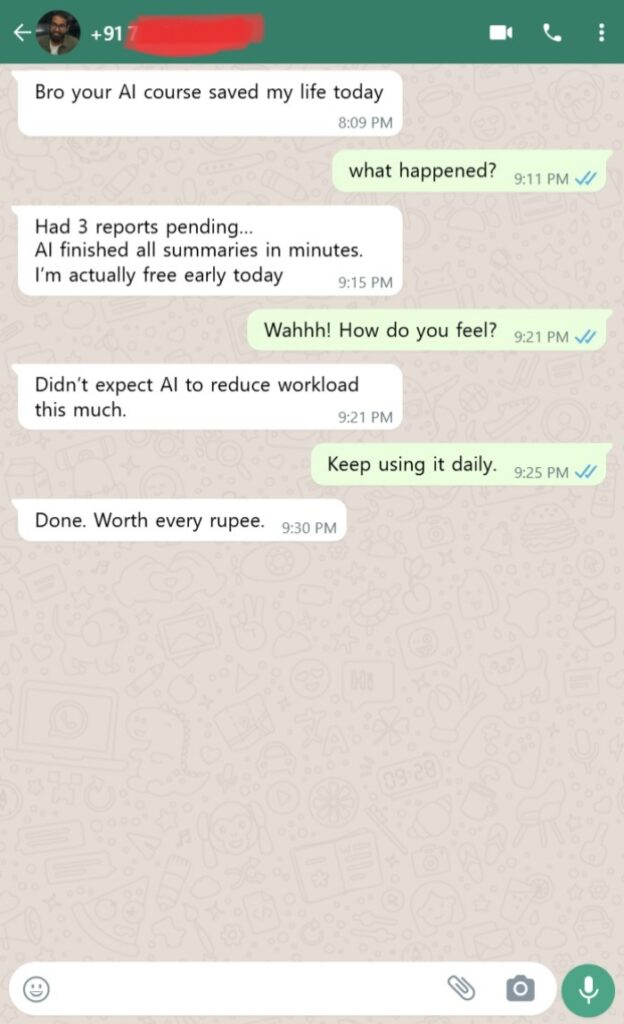Attach a file with the paperclip

[461, 989]
